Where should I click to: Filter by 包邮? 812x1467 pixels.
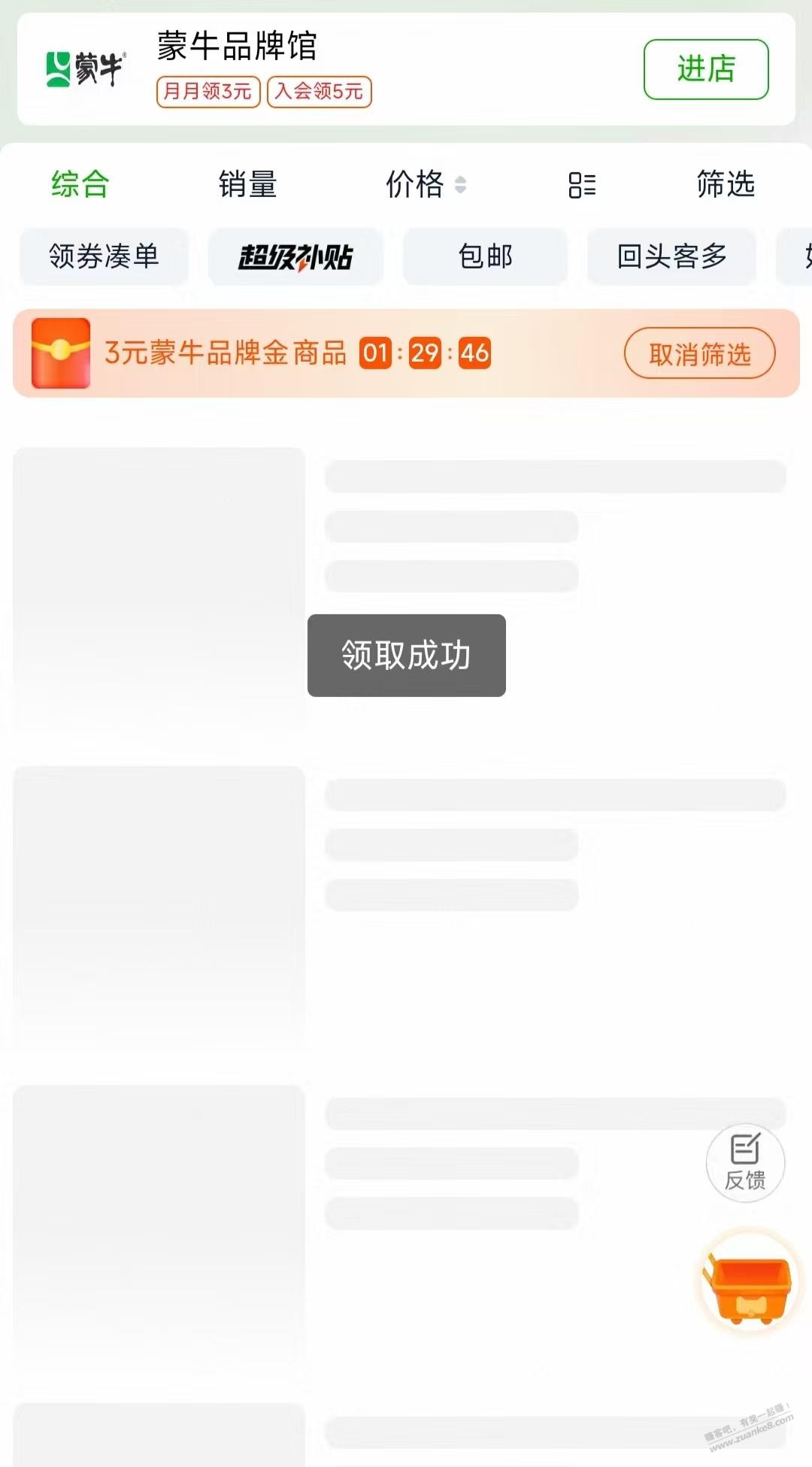(485, 257)
